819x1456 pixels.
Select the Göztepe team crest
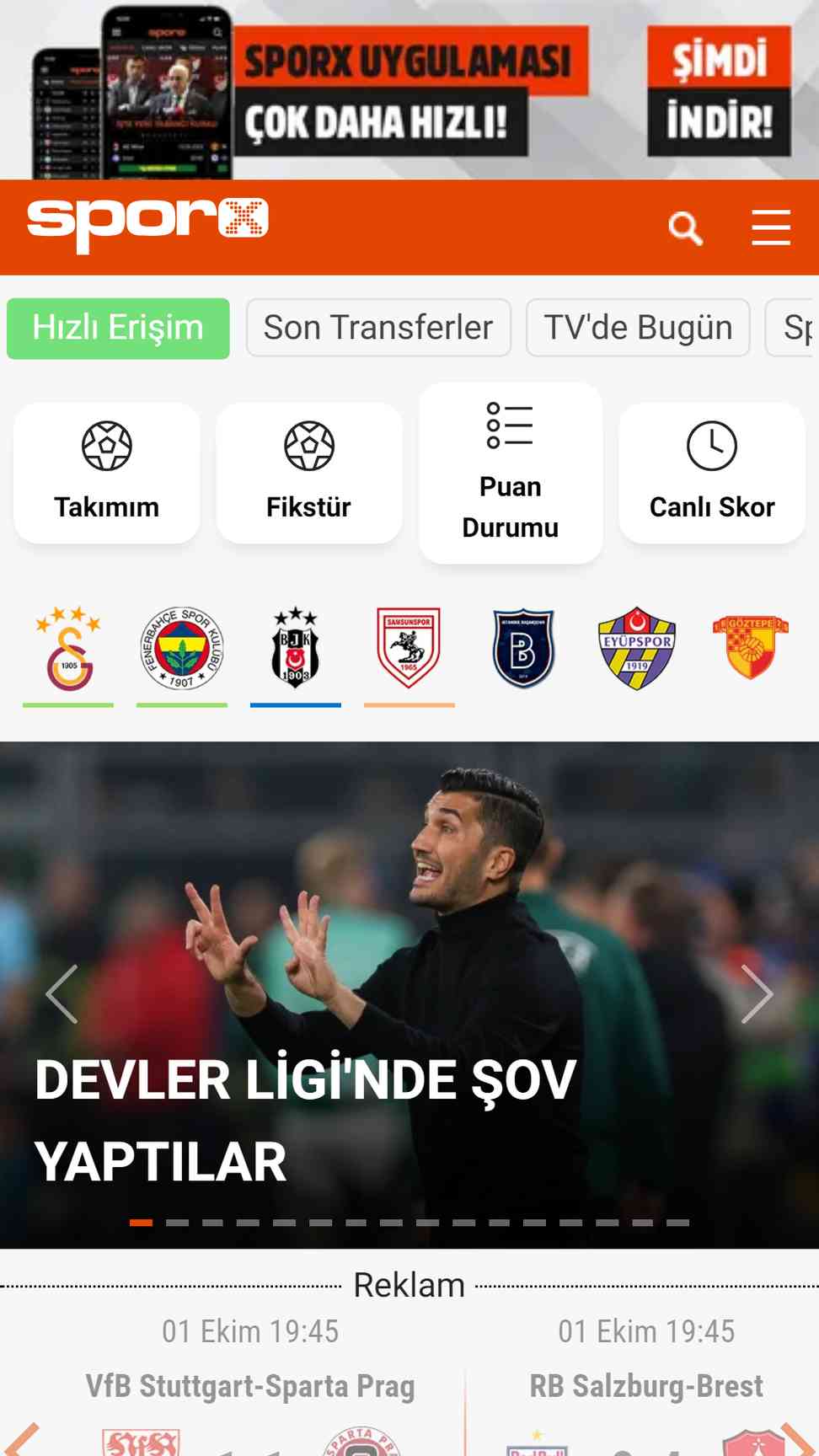click(751, 647)
